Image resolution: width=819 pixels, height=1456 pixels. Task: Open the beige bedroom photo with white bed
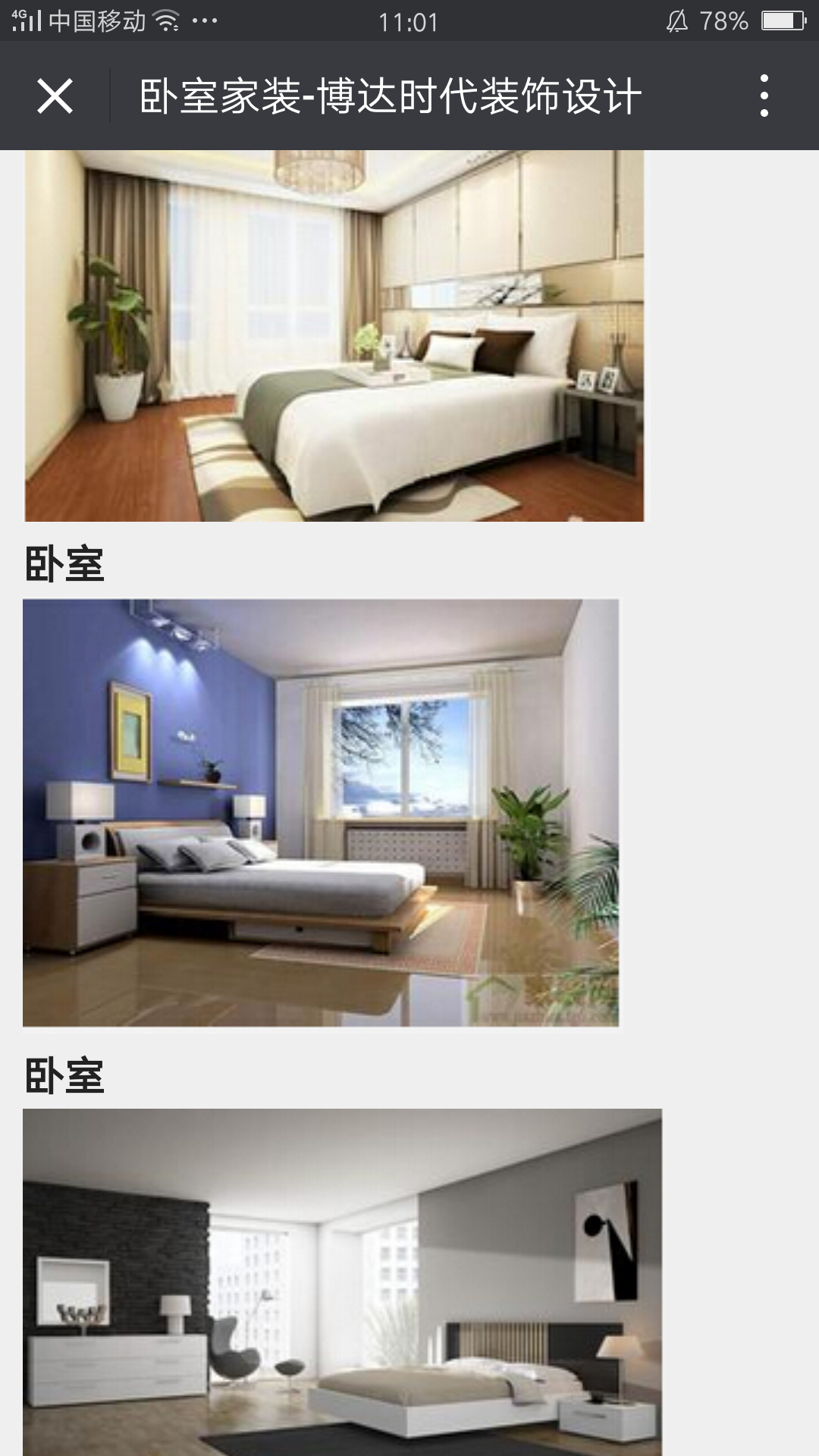[334, 335]
